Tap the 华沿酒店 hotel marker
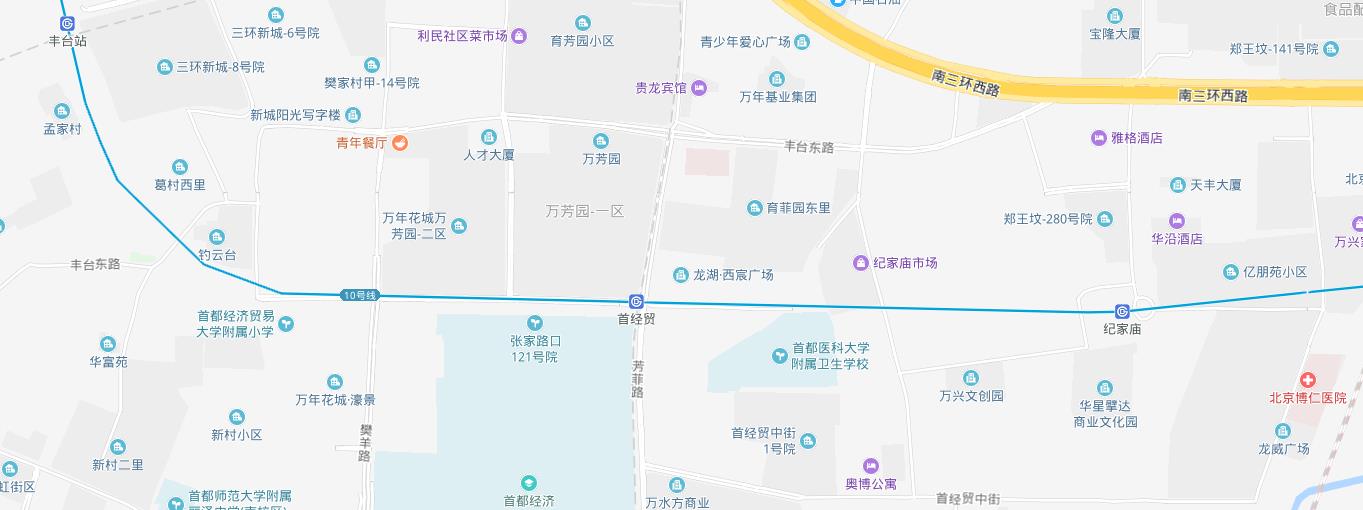The height and width of the screenshot is (510, 1363). pos(1176,221)
